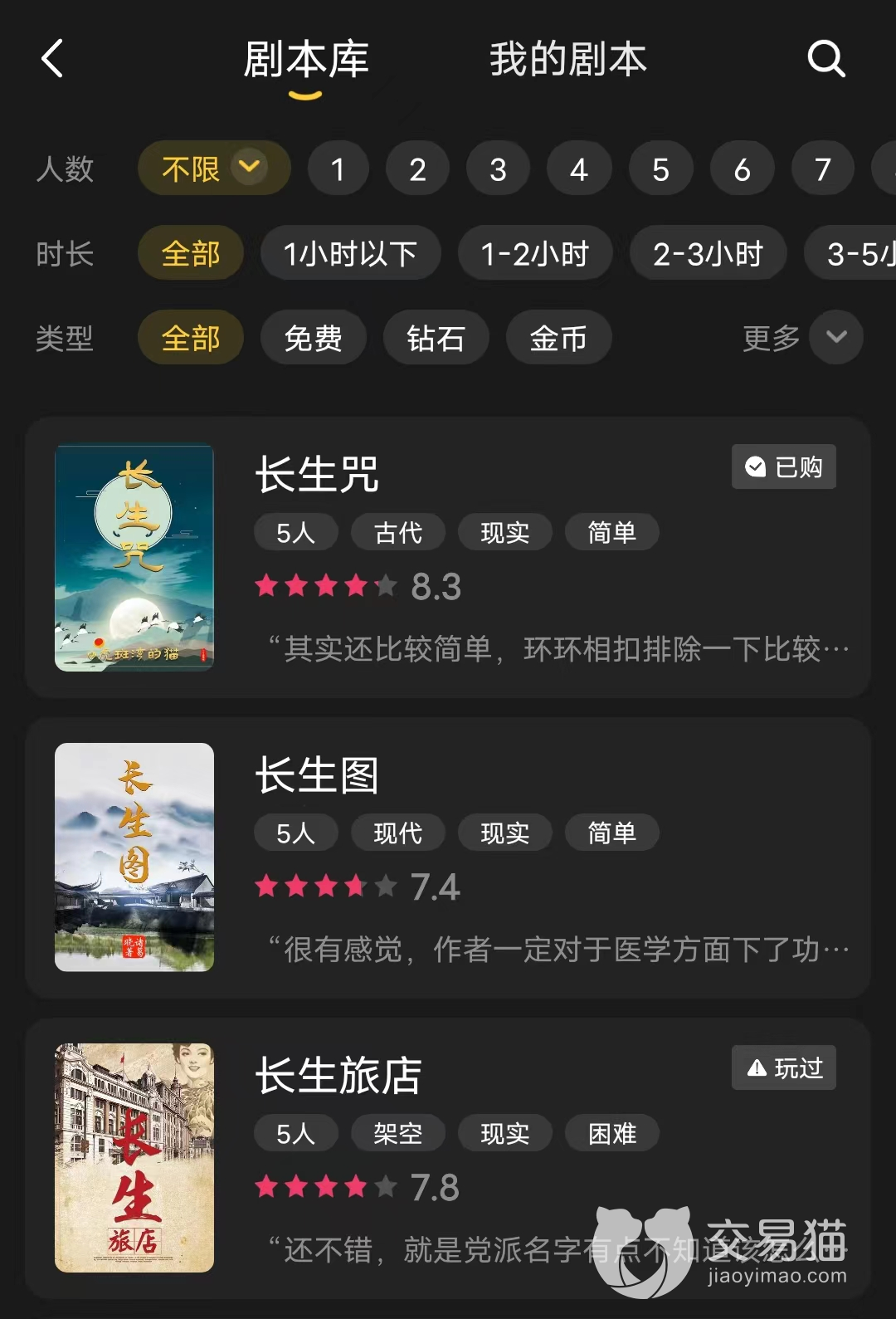Select the 金币 type chip
The image size is (896, 1319).
click(x=558, y=338)
